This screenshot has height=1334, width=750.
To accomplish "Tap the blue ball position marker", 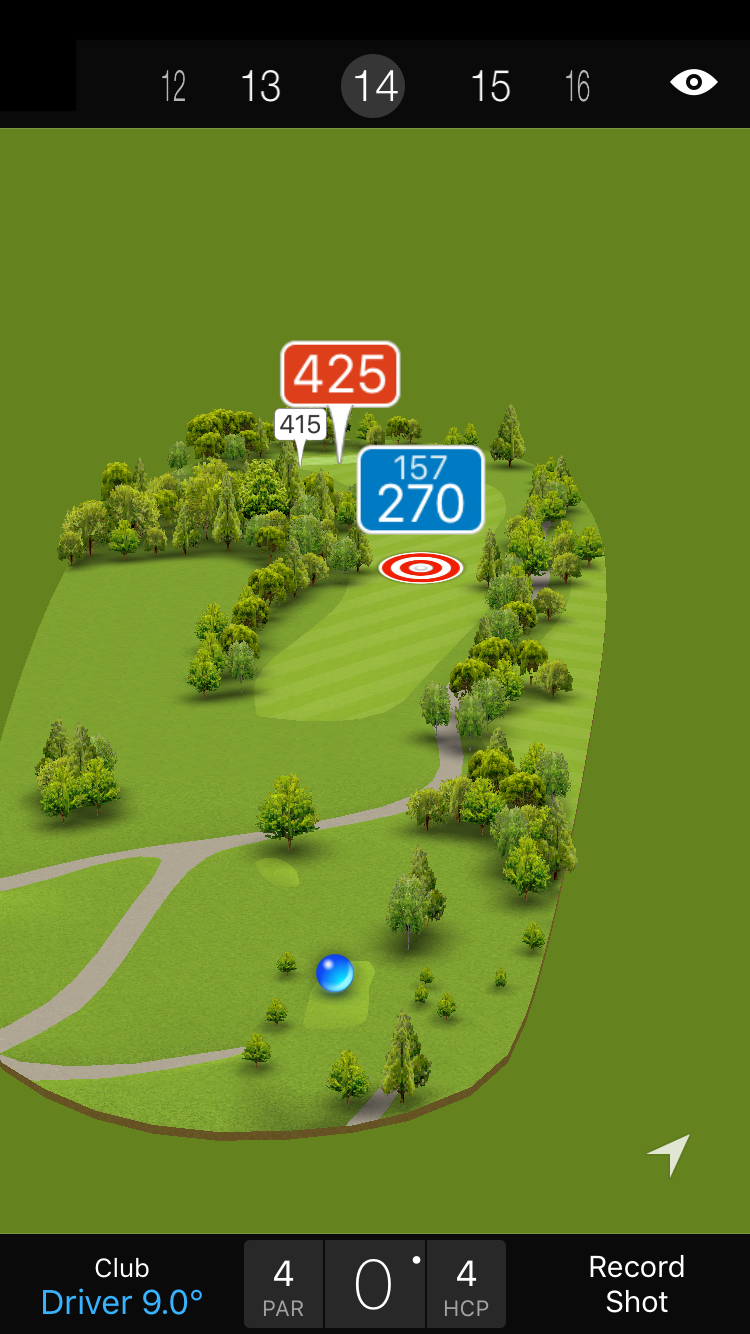I will click(x=334, y=972).
